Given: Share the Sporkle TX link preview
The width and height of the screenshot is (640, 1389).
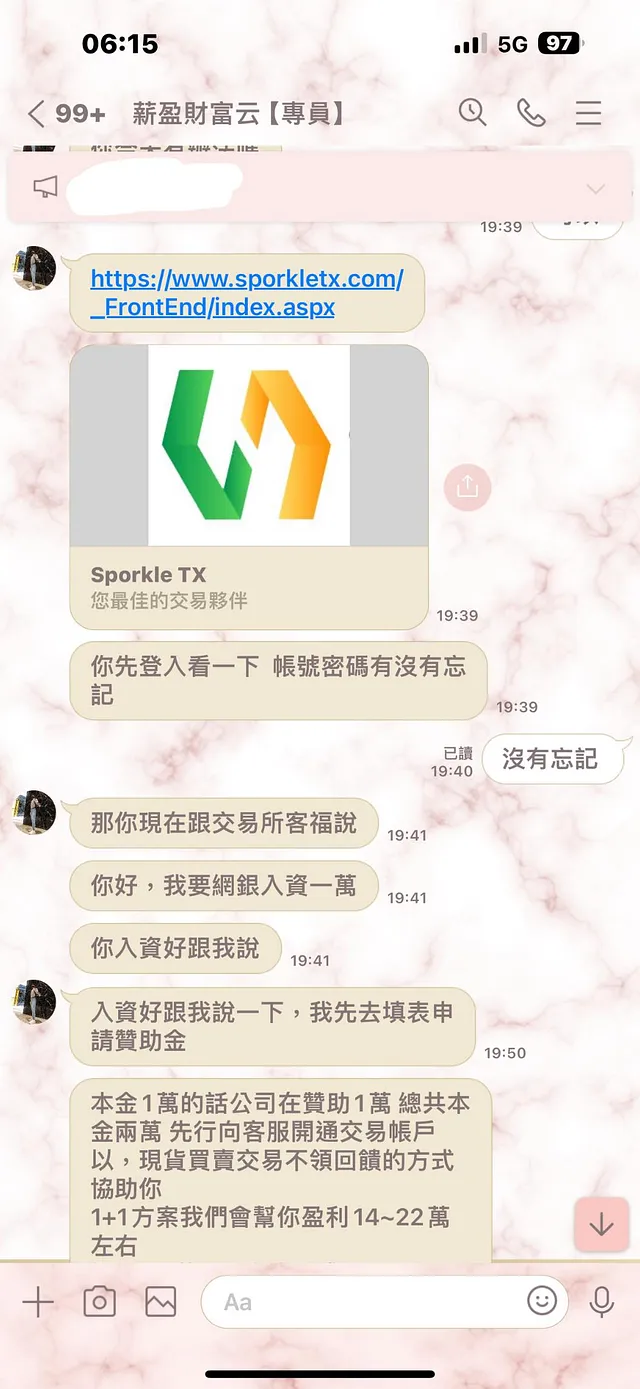Looking at the screenshot, I should point(467,487).
